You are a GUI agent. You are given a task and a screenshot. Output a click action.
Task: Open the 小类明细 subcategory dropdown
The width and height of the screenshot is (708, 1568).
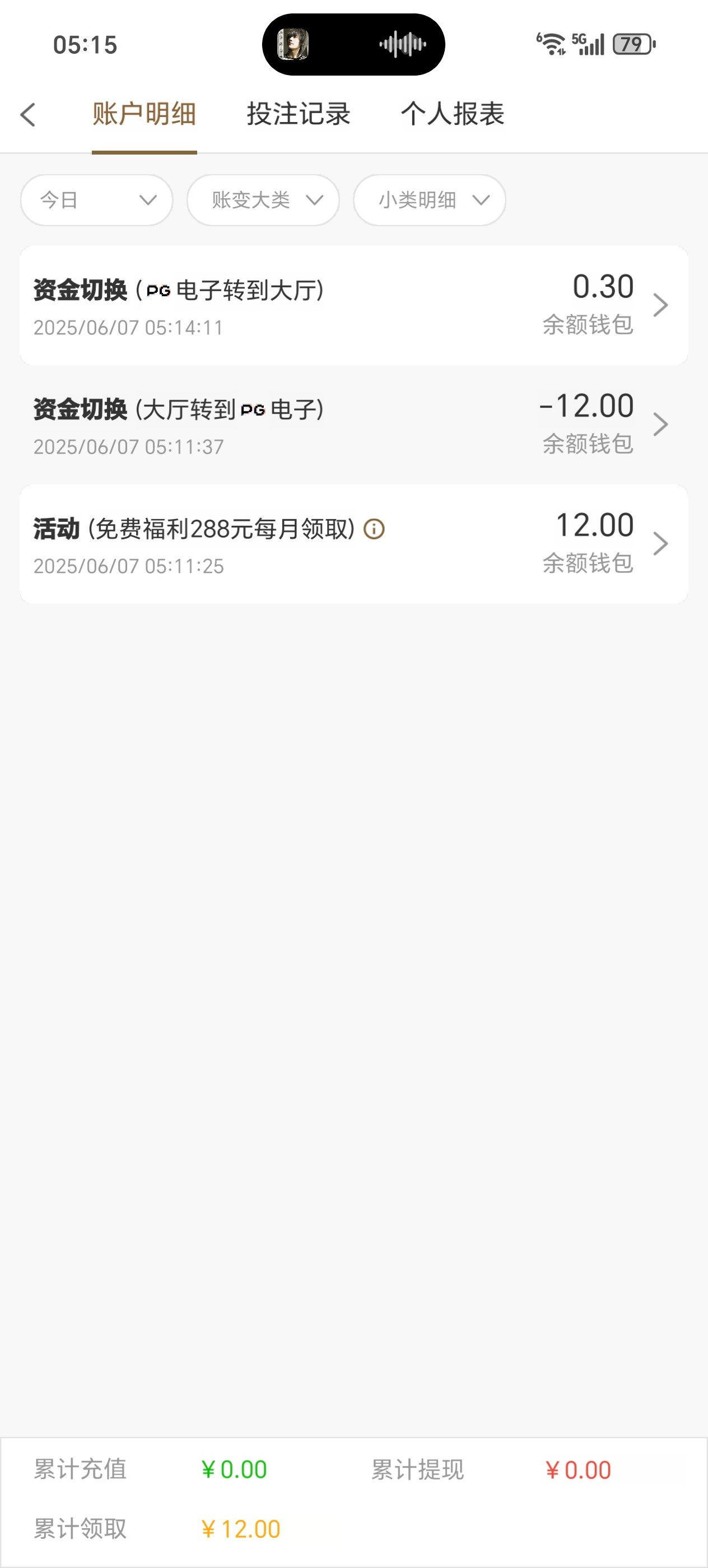point(429,200)
